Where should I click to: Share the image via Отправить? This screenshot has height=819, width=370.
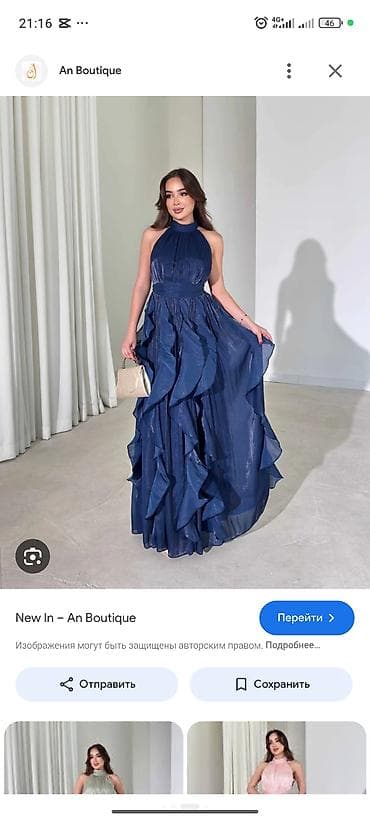point(97,684)
